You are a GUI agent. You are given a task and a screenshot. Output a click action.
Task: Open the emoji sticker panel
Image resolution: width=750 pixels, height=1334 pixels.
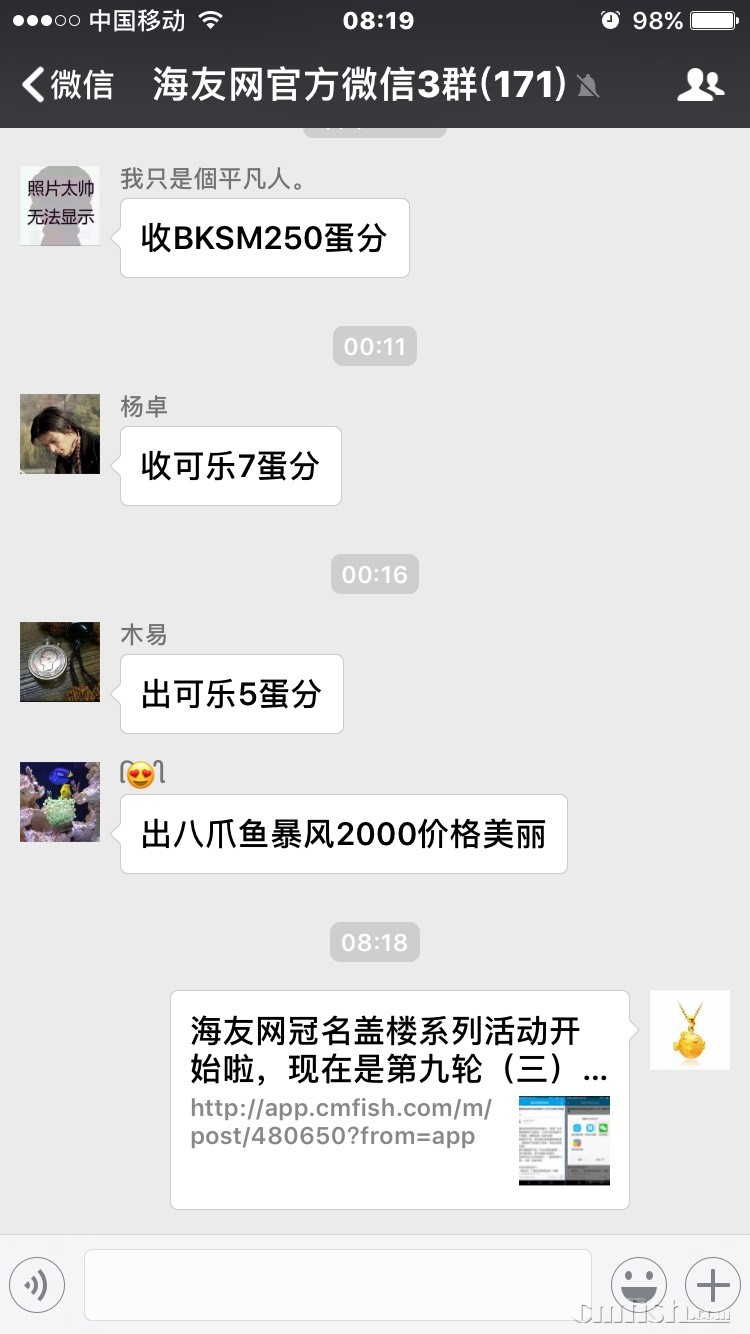click(x=639, y=1285)
